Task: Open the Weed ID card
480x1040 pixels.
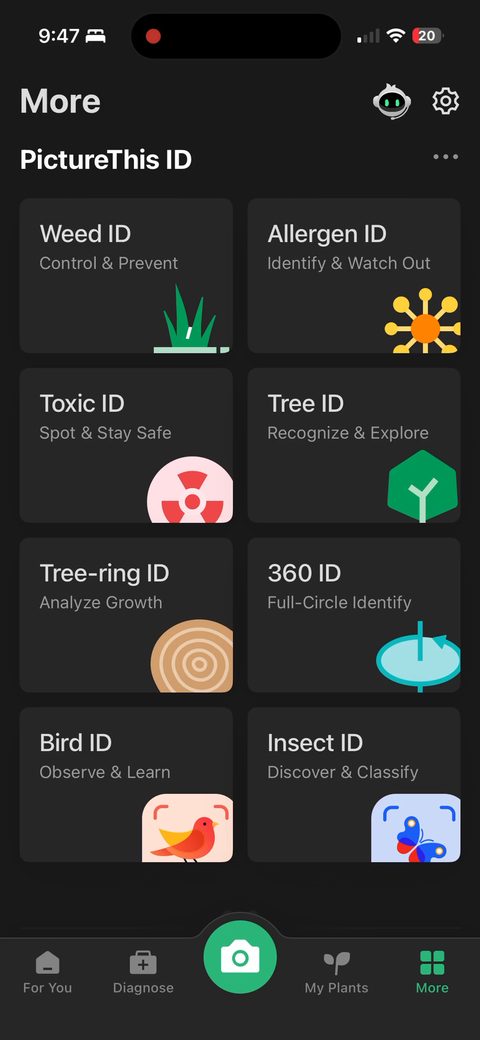Action: pyautogui.click(x=126, y=276)
